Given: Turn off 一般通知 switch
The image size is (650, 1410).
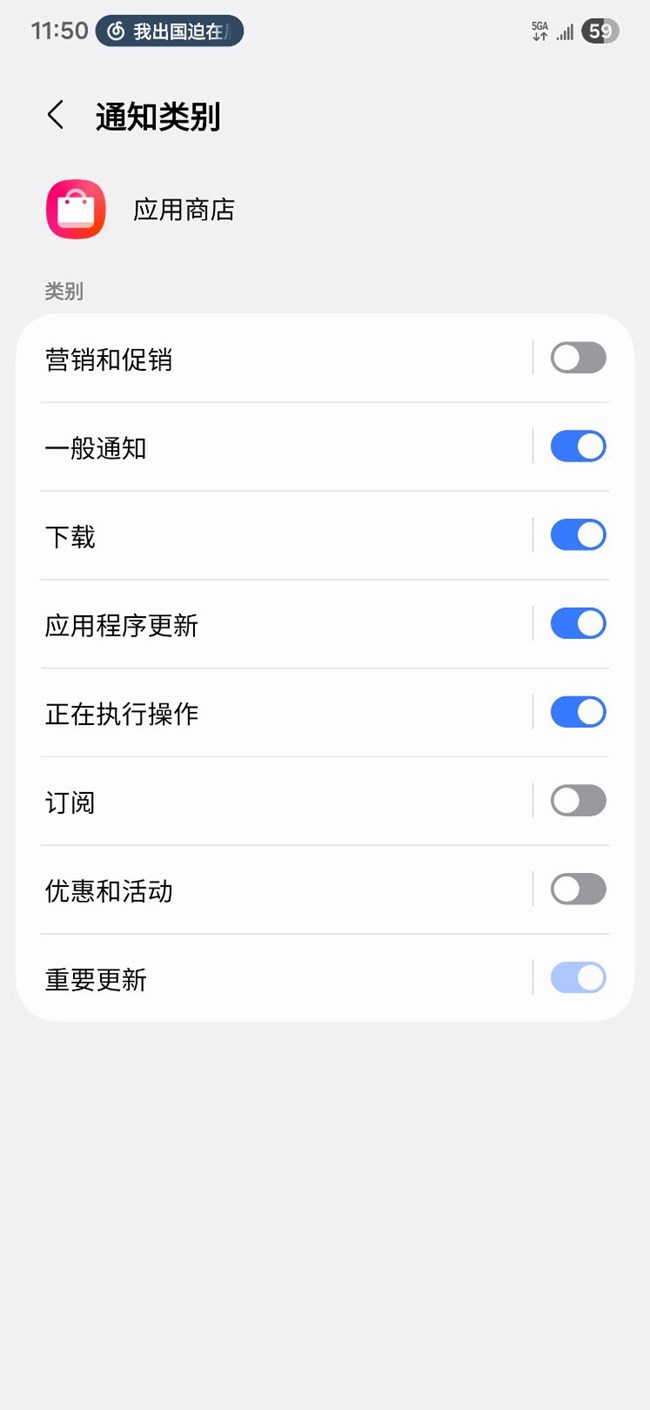Looking at the screenshot, I should click(x=578, y=446).
